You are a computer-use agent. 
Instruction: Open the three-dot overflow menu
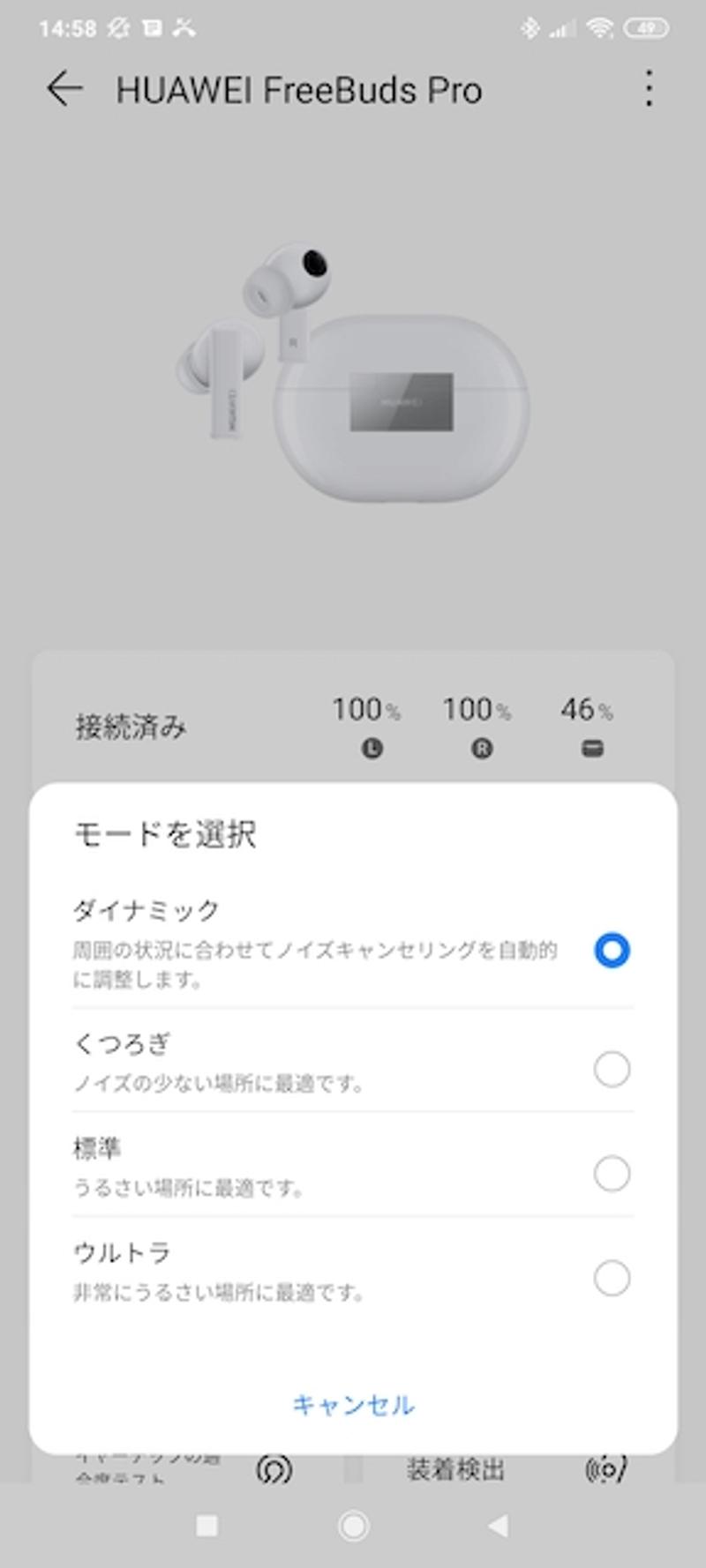point(650,88)
